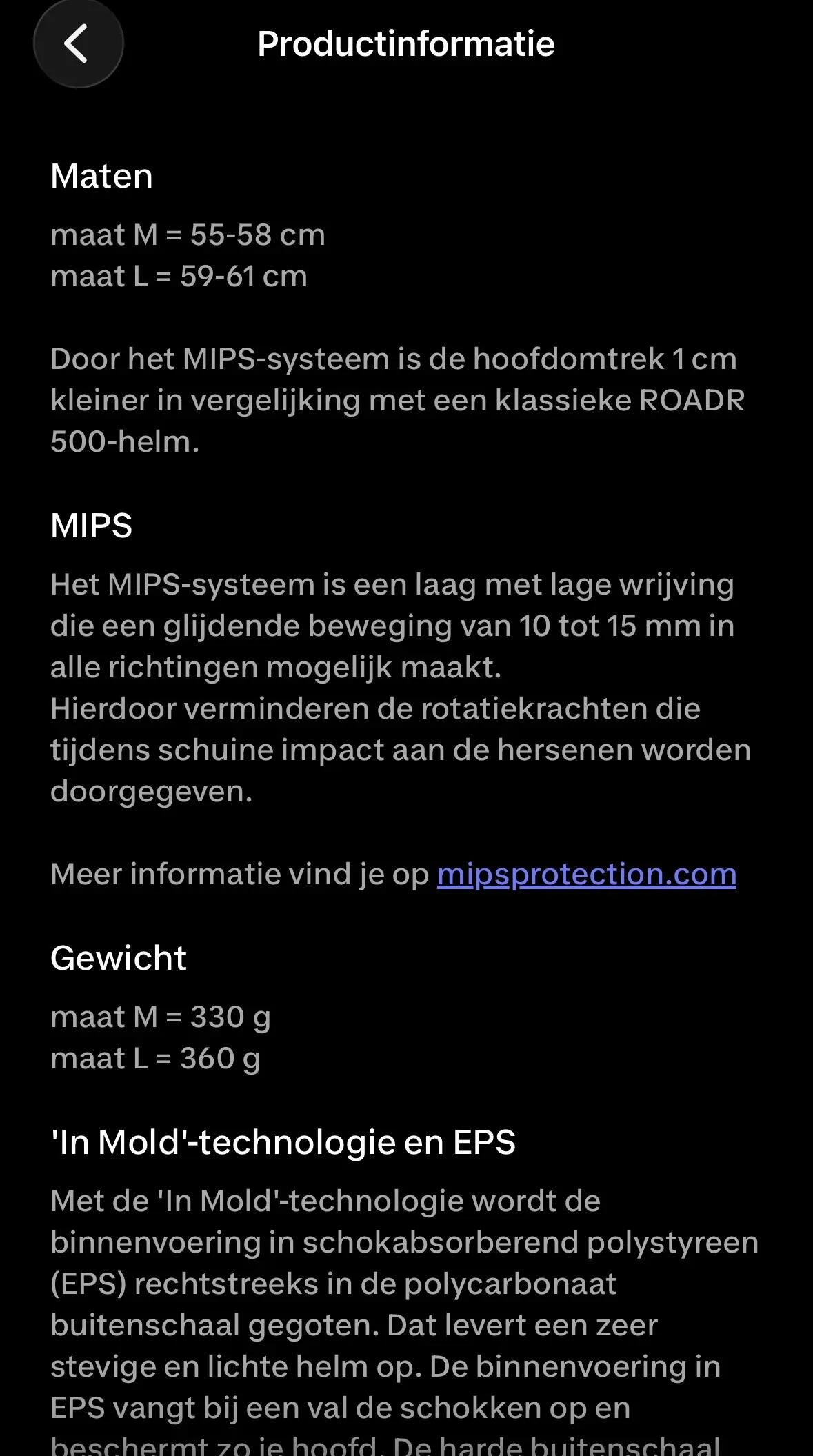Open the mipsprotection.com link
Screen dimensions: 813x1456
click(x=587, y=874)
